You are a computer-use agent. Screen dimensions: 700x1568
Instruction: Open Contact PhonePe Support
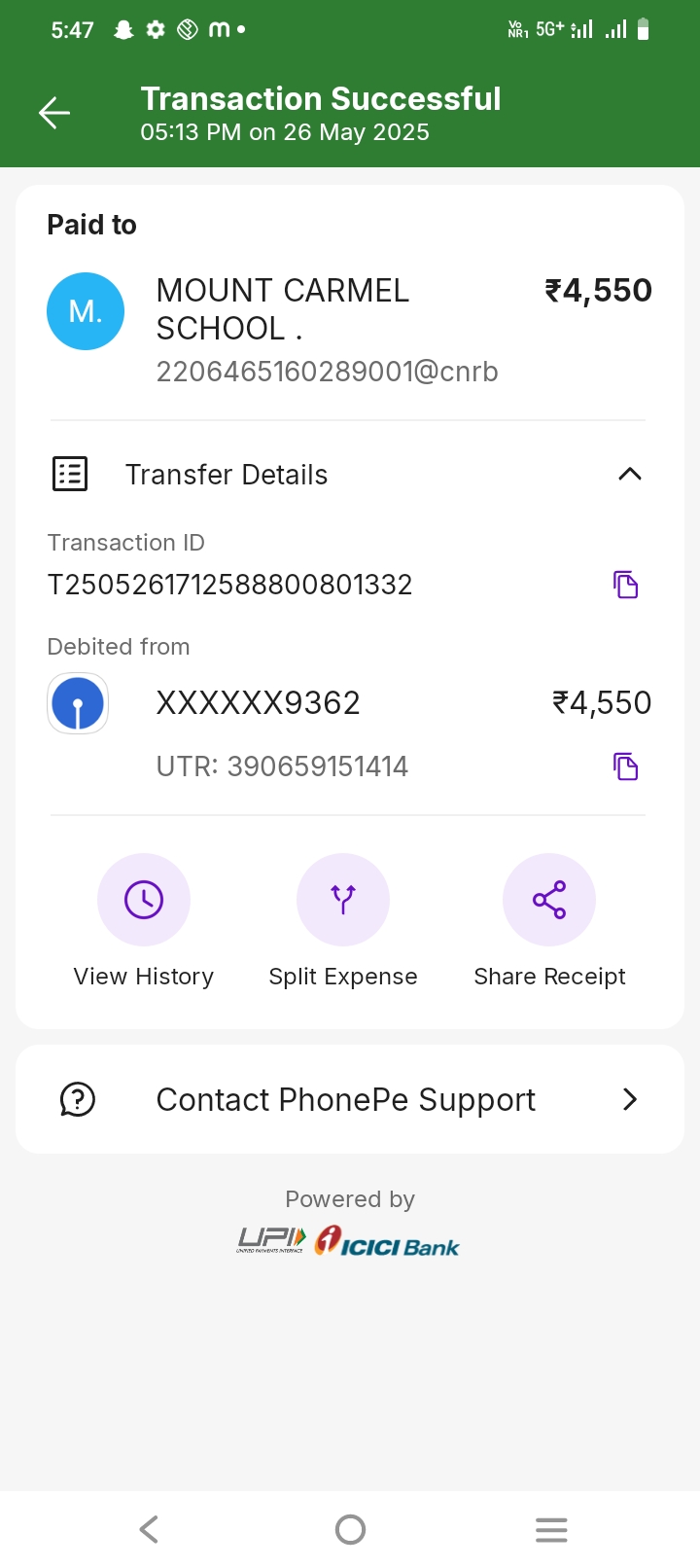350,1099
